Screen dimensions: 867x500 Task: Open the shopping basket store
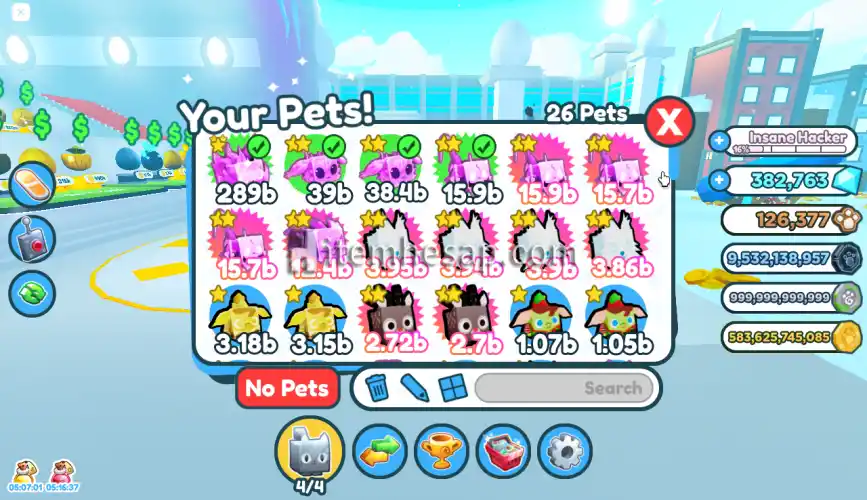(503, 452)
